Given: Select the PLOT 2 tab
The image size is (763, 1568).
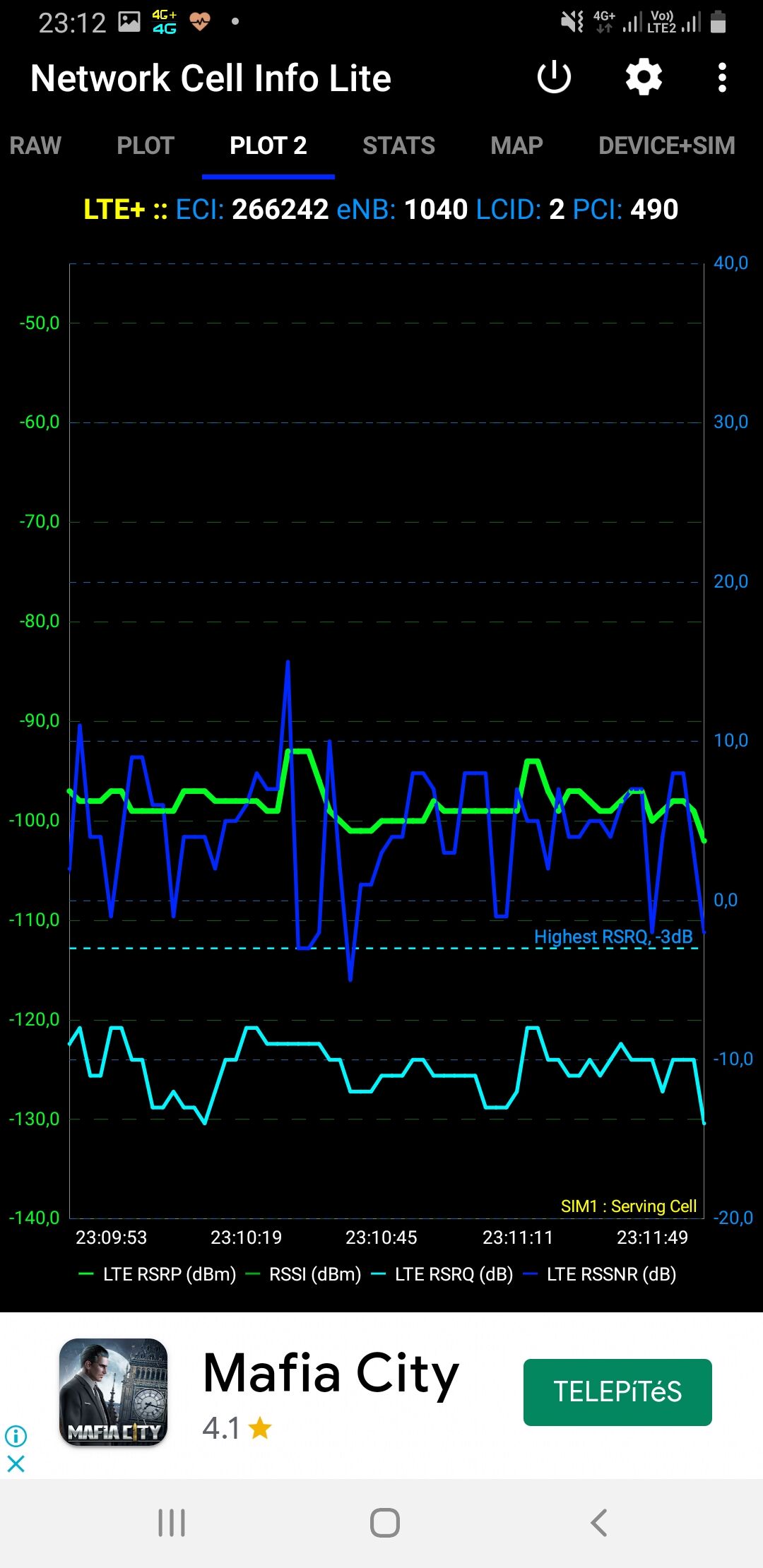Looking at the screenshot, I should (x=268, y=145).
